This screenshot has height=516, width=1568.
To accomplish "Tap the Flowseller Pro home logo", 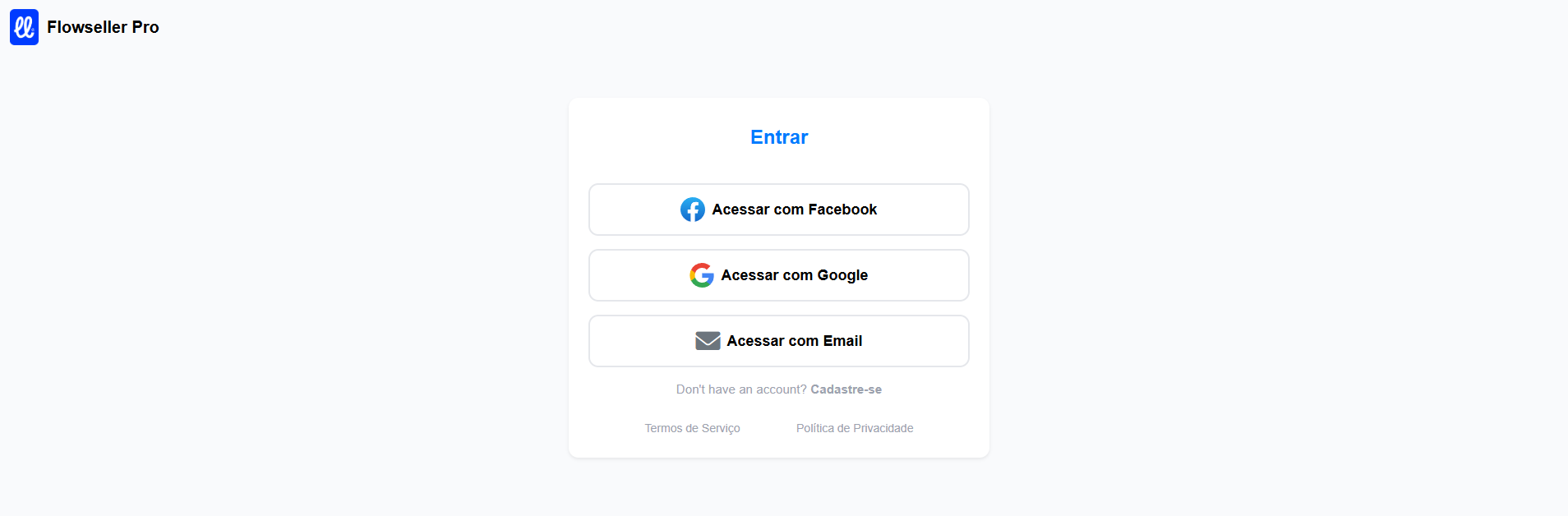I will click(x=25, y=27).
